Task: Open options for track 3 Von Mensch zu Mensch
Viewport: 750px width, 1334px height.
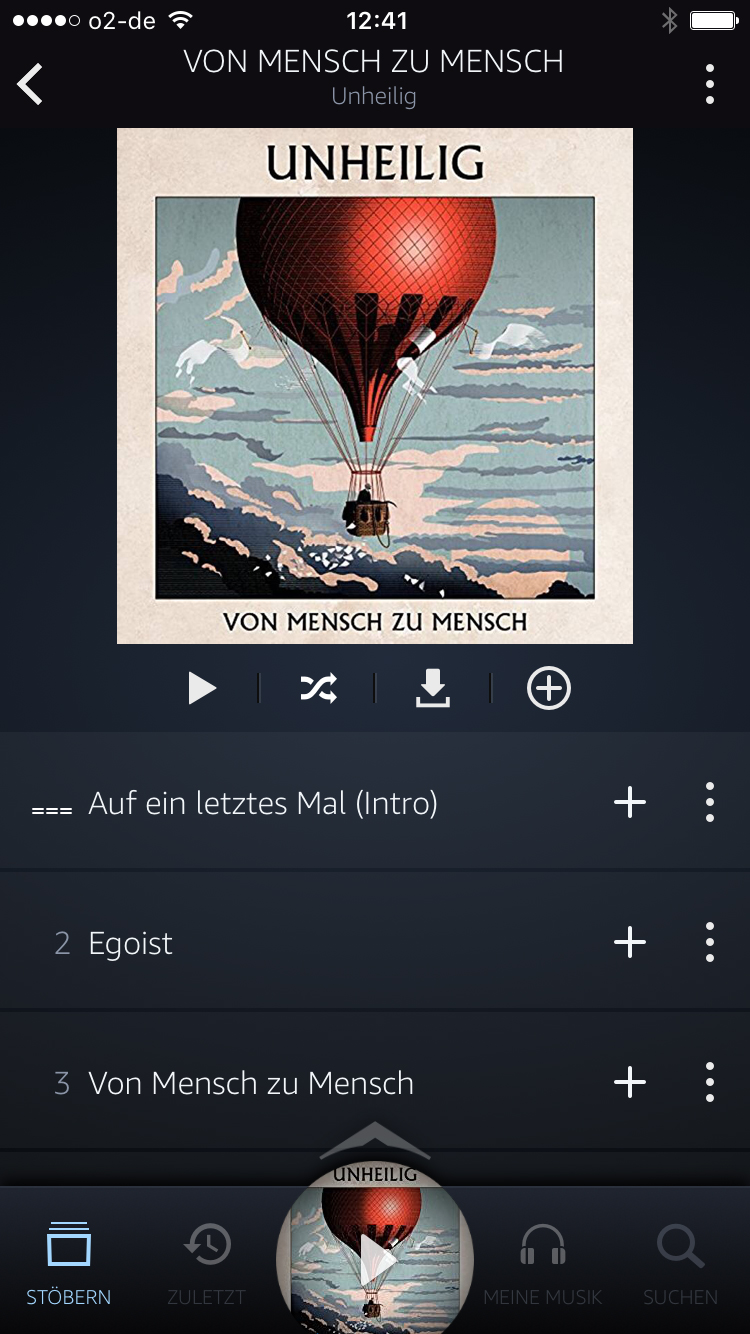Action: tap(710, 1082)
